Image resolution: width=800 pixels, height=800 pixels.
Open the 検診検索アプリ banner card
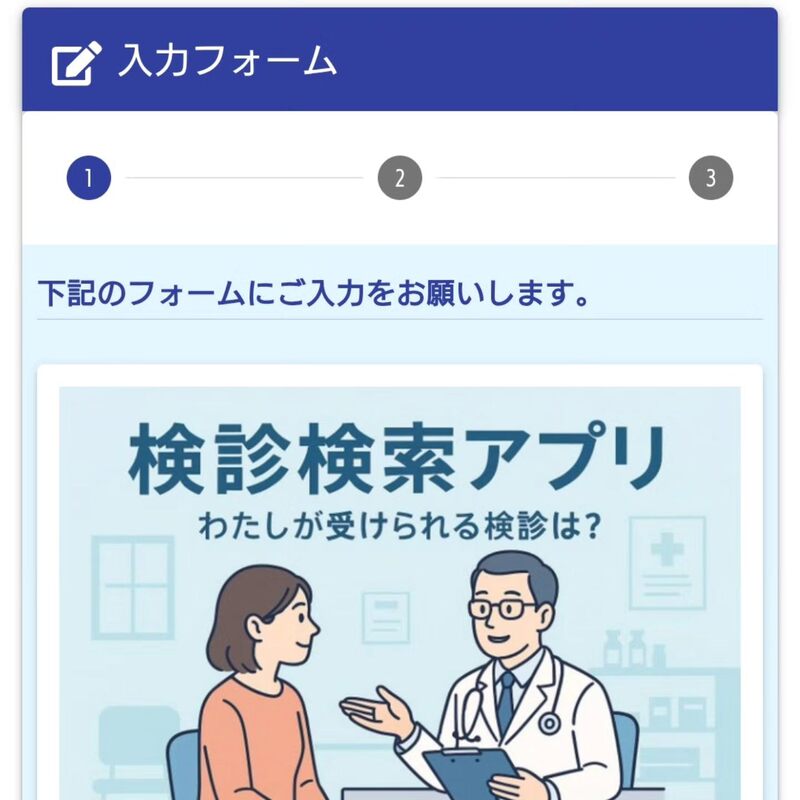(x=400, y=590)
